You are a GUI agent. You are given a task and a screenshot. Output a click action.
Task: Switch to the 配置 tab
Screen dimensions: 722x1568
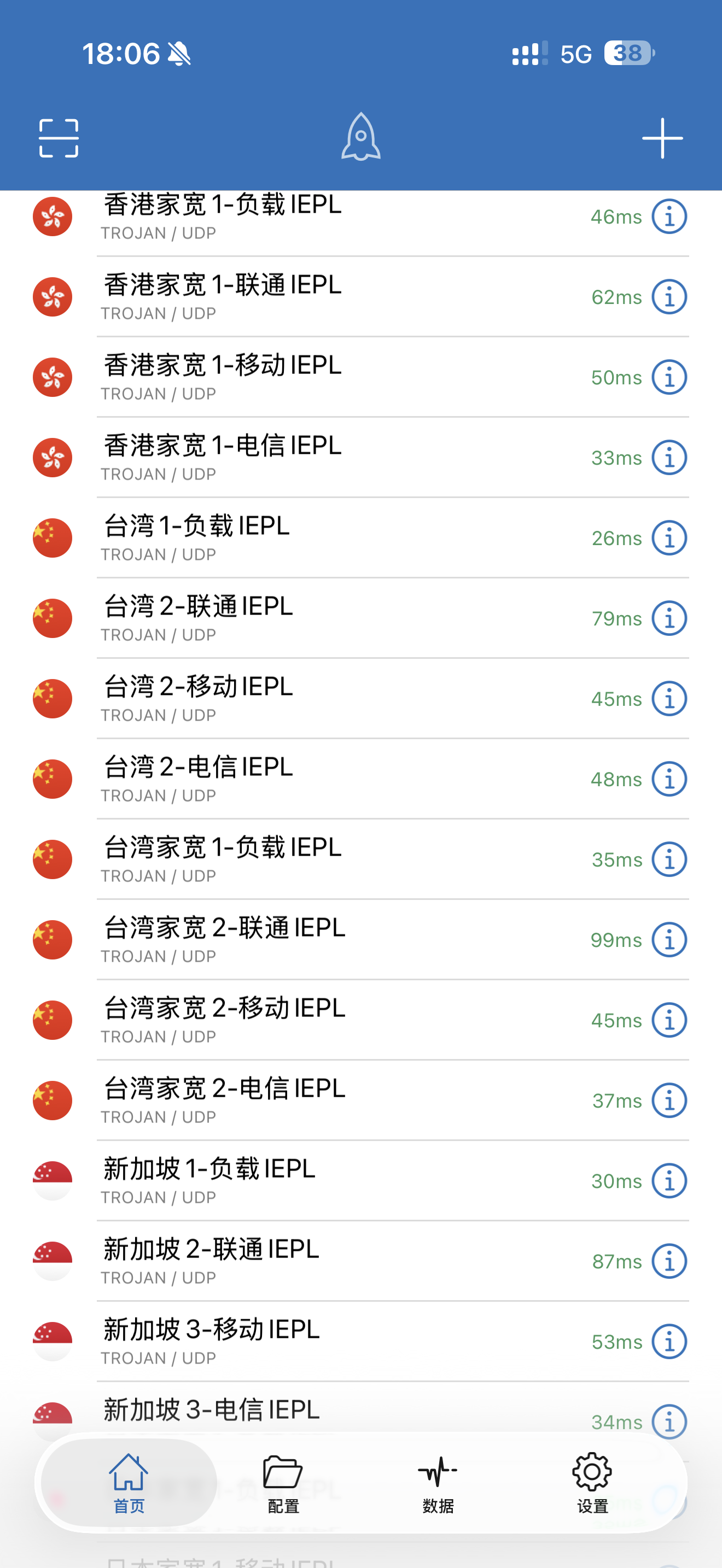pyautogui.click(x=283, y=1483)
